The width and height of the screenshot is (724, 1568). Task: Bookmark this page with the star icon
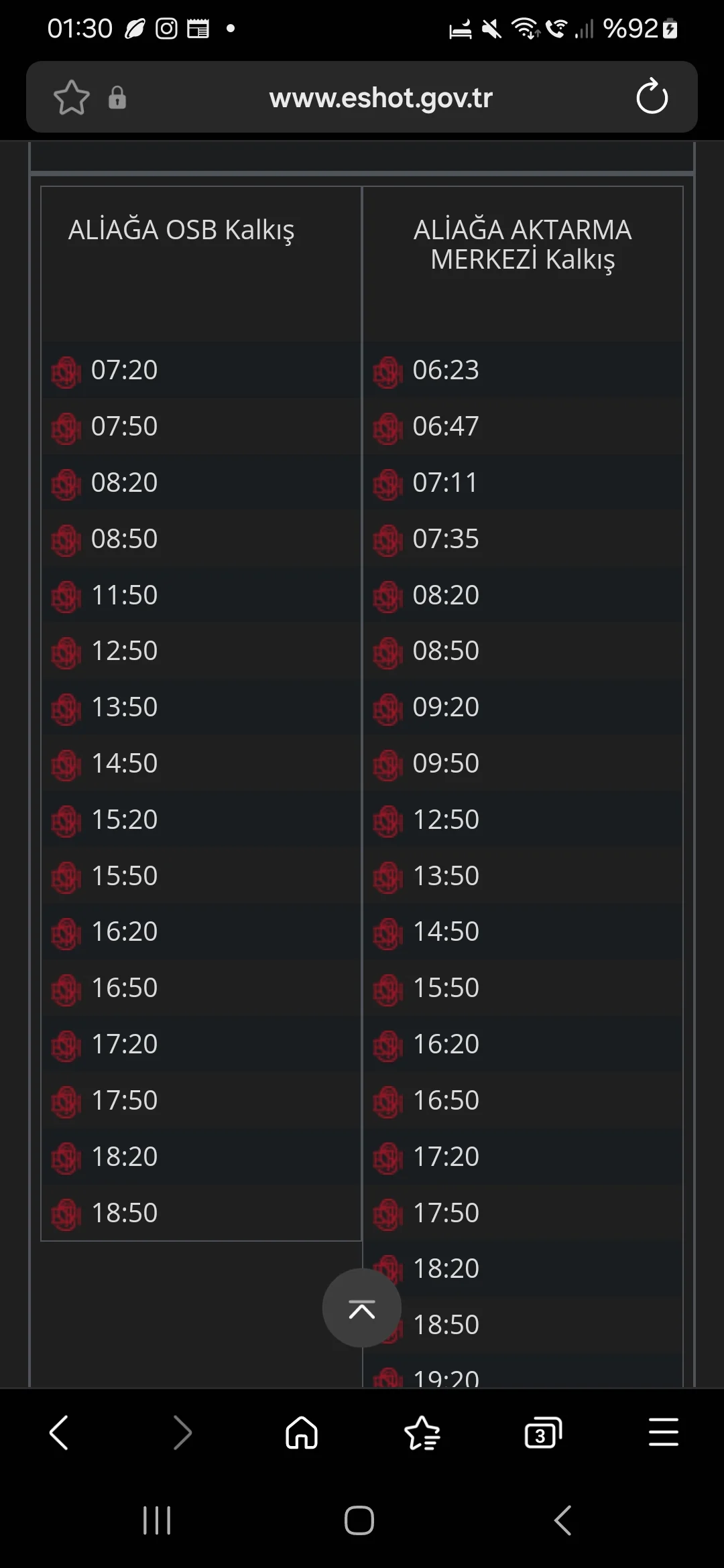tap(71, 98)
